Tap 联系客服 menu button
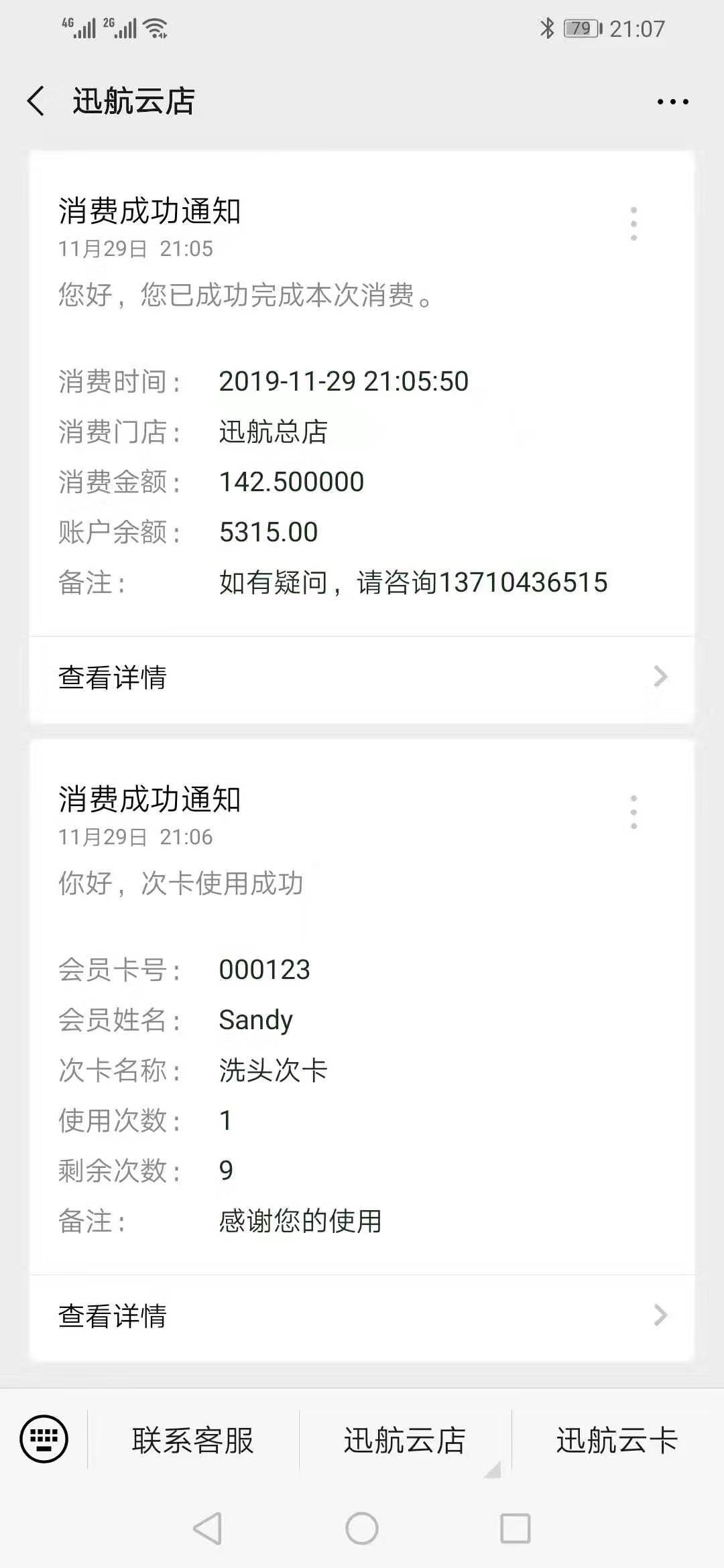The width and height of the screenshot is (724, 1568). 193,1440
